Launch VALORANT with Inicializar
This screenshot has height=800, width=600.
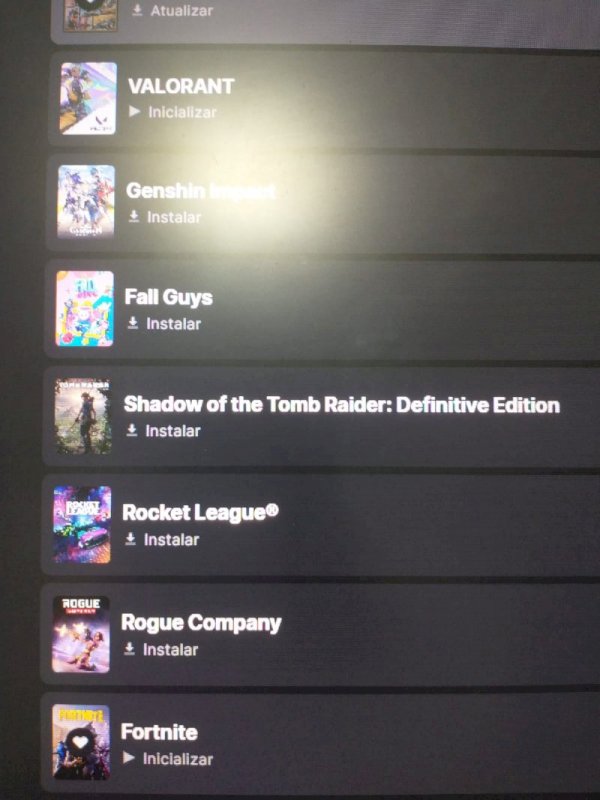tap(172, 112)
